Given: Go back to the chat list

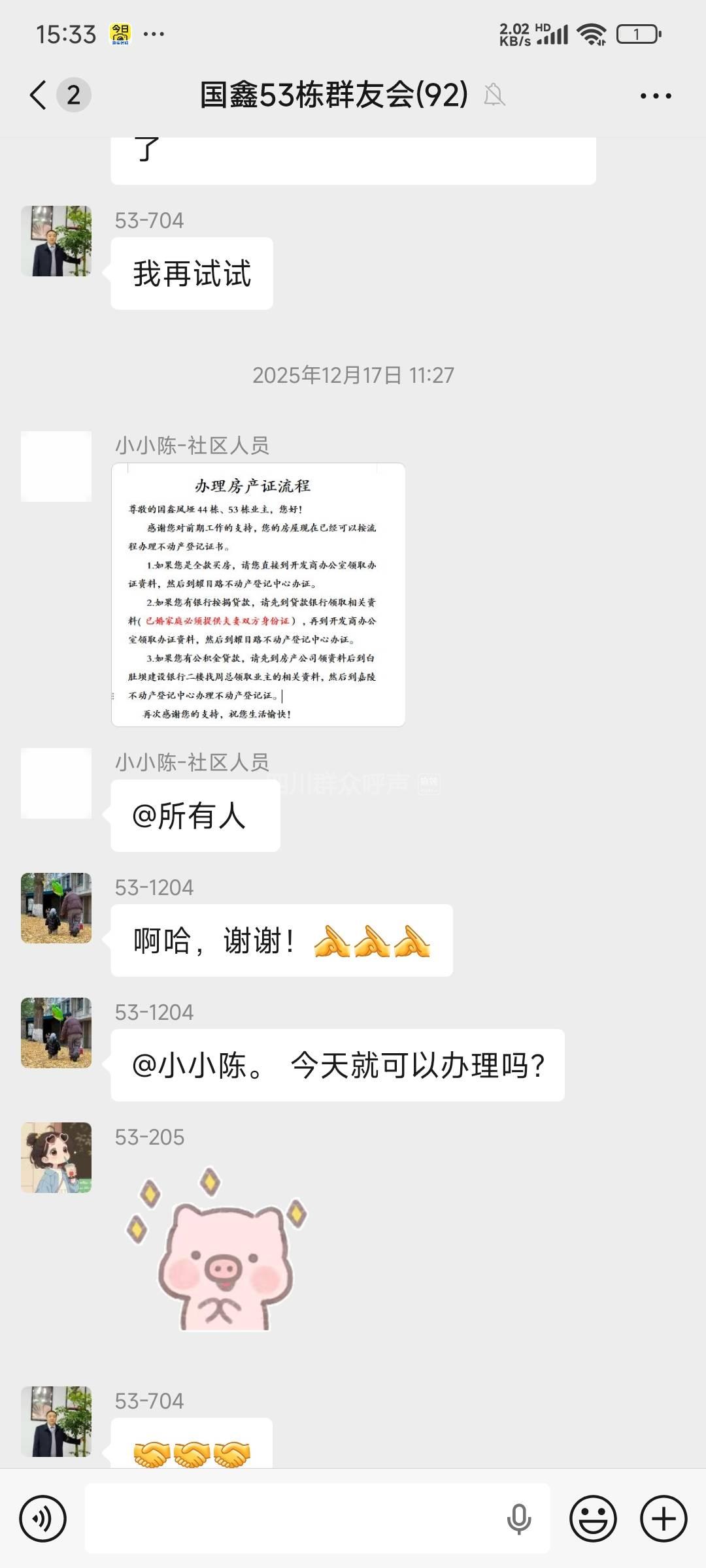Looking at the screenshot, I should pyautogui.click(x=39, y=95).
